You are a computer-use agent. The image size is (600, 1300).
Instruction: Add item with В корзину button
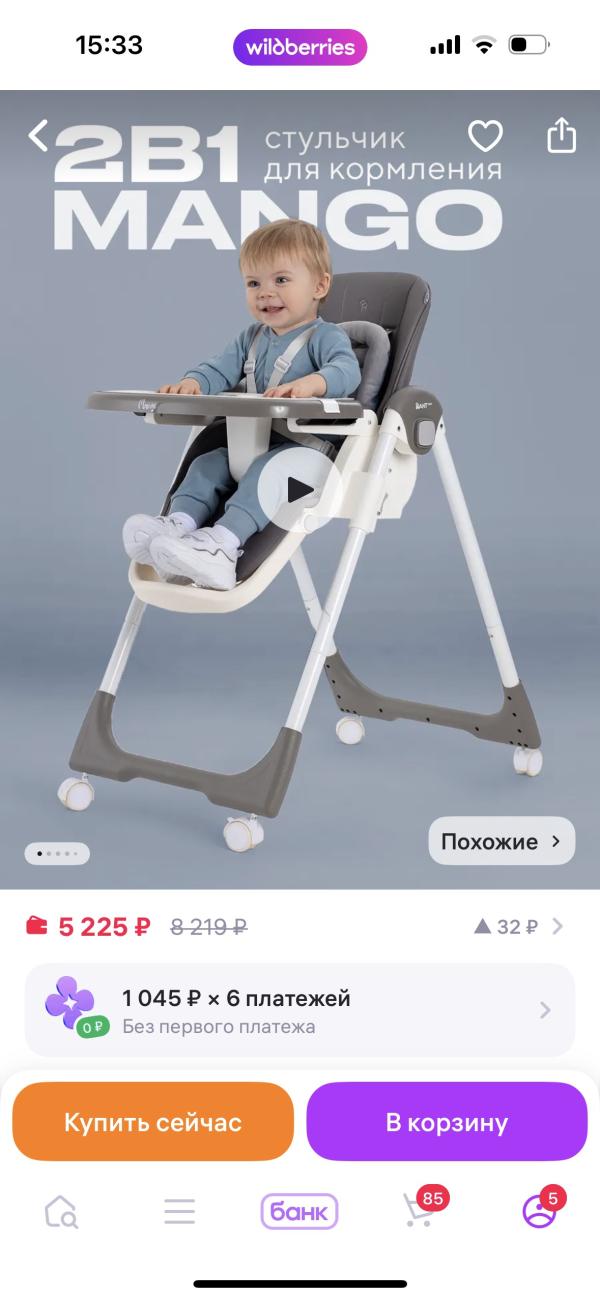point(447,1122)
